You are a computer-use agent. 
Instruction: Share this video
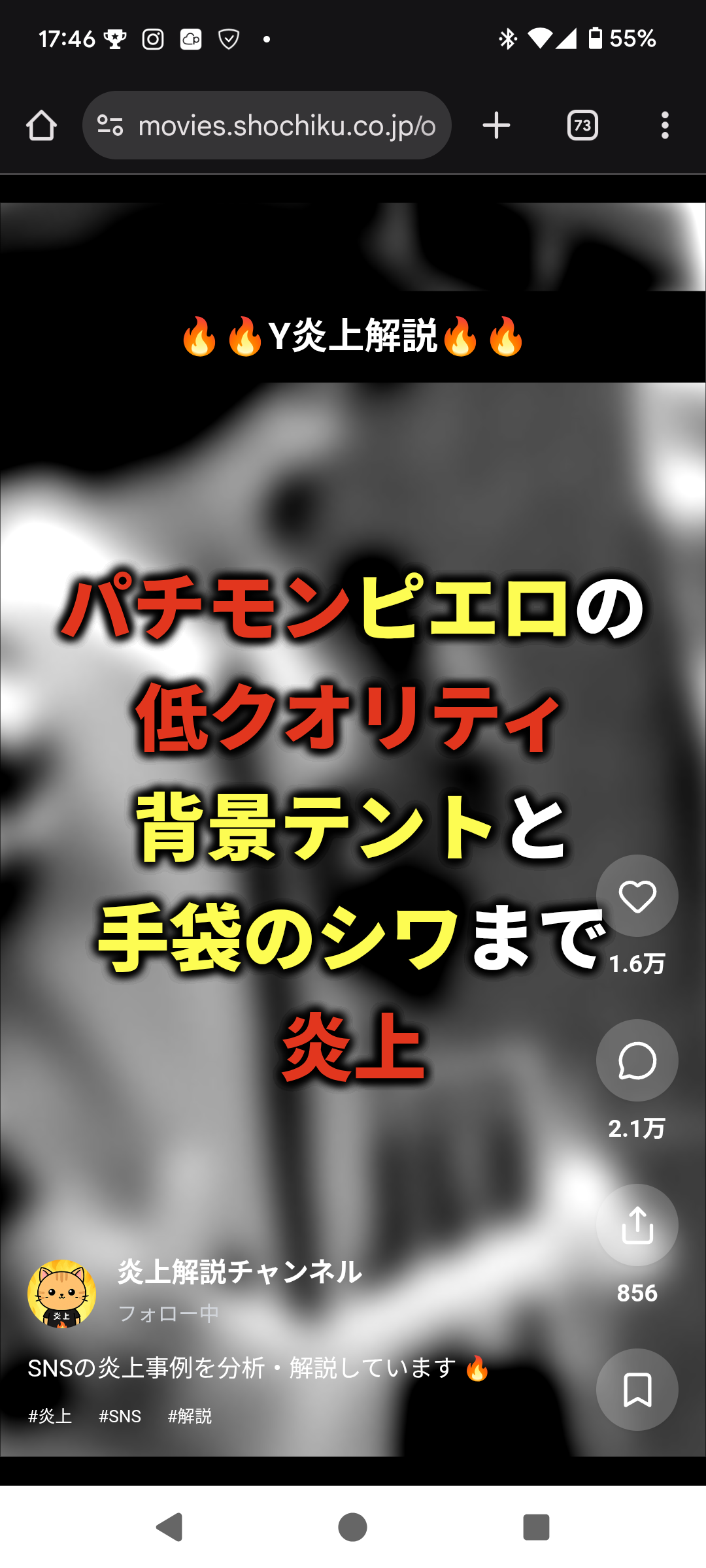tap(637, 1225)
